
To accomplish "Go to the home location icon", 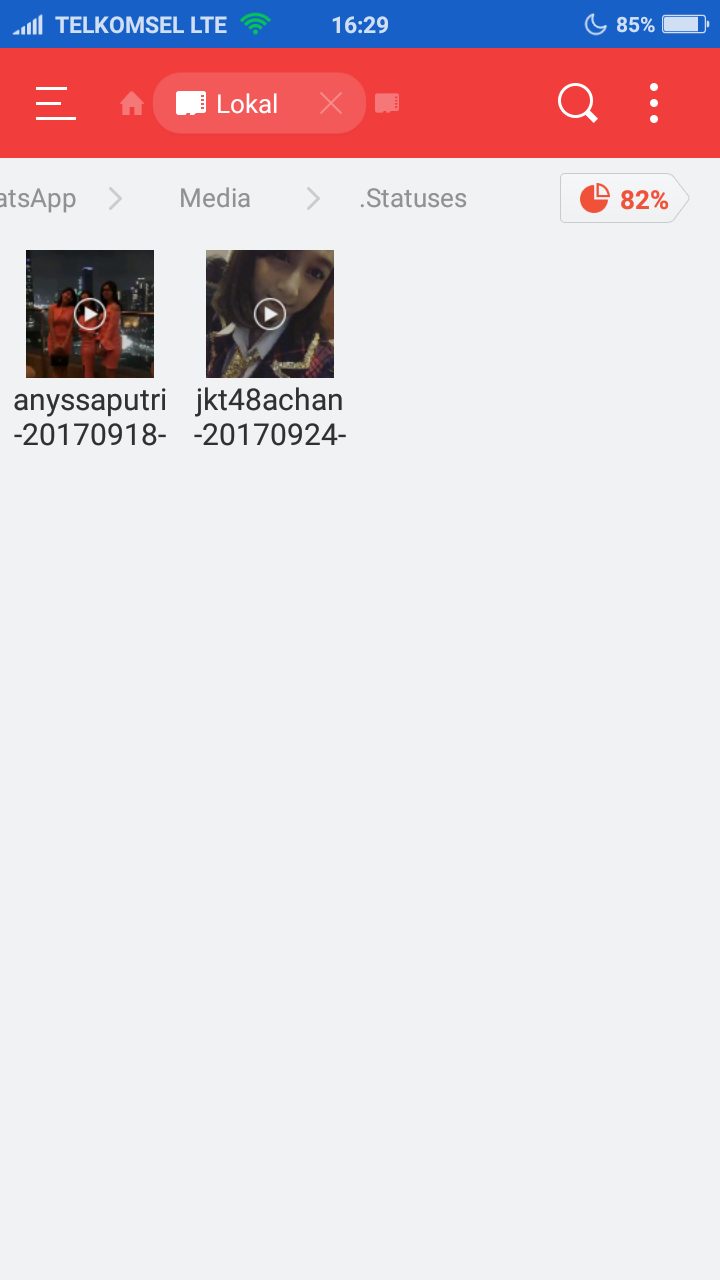I will pos(132,104).
